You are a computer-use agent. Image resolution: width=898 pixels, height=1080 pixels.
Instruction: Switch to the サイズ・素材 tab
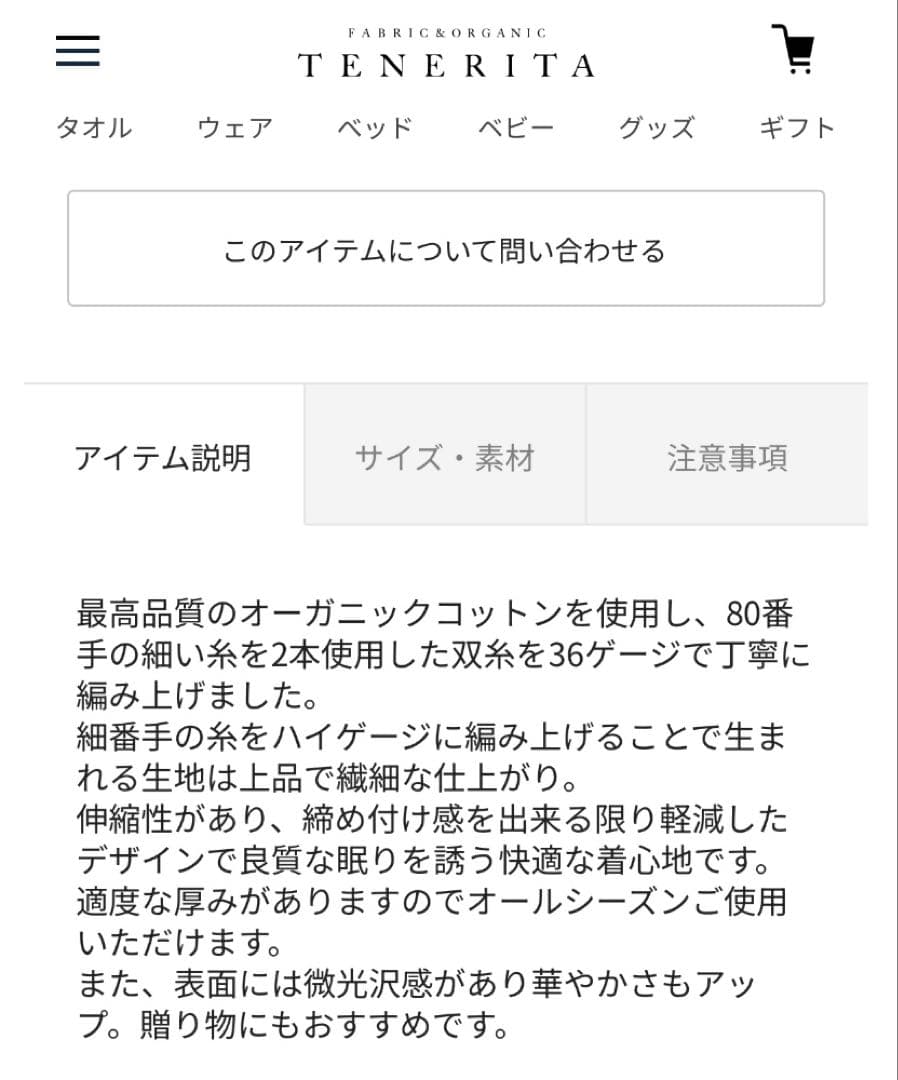(444, 456)
